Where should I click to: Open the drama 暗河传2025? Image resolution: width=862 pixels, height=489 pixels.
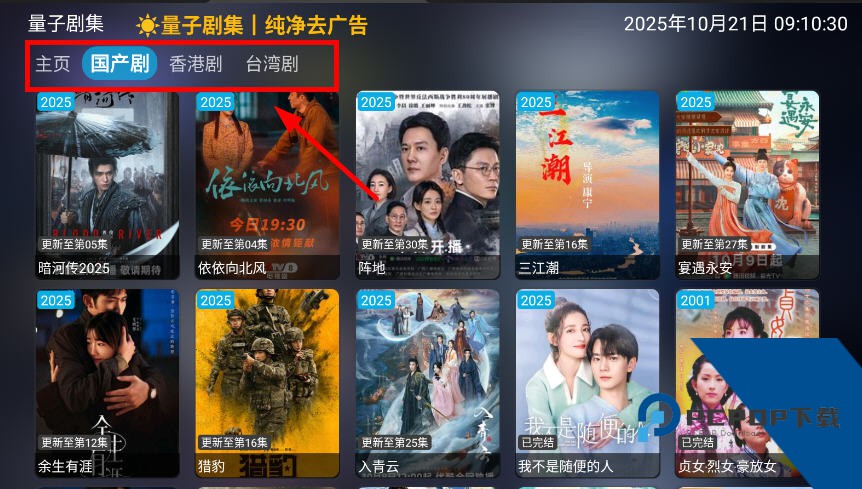click(107, 184)
